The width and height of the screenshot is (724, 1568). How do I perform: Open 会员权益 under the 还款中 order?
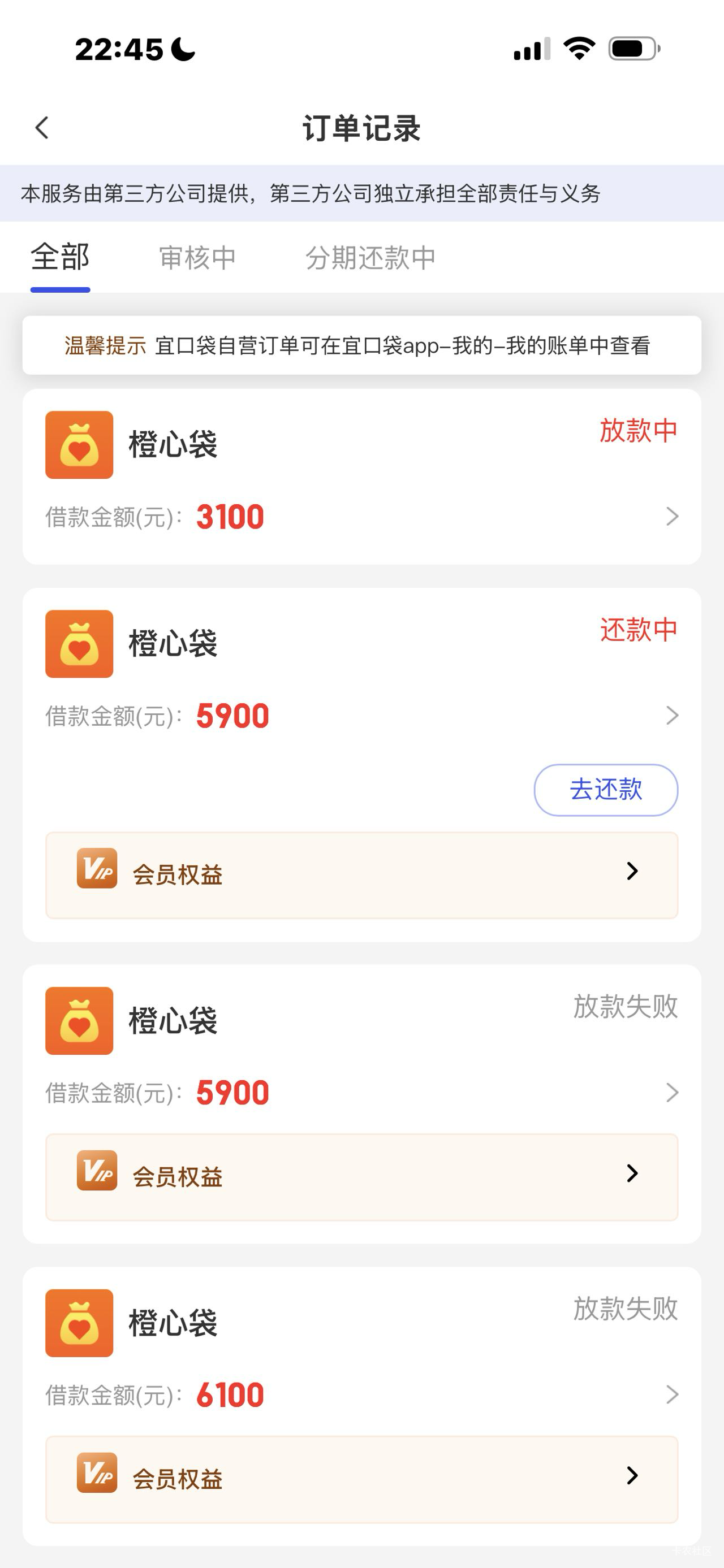tap(361, 874)
